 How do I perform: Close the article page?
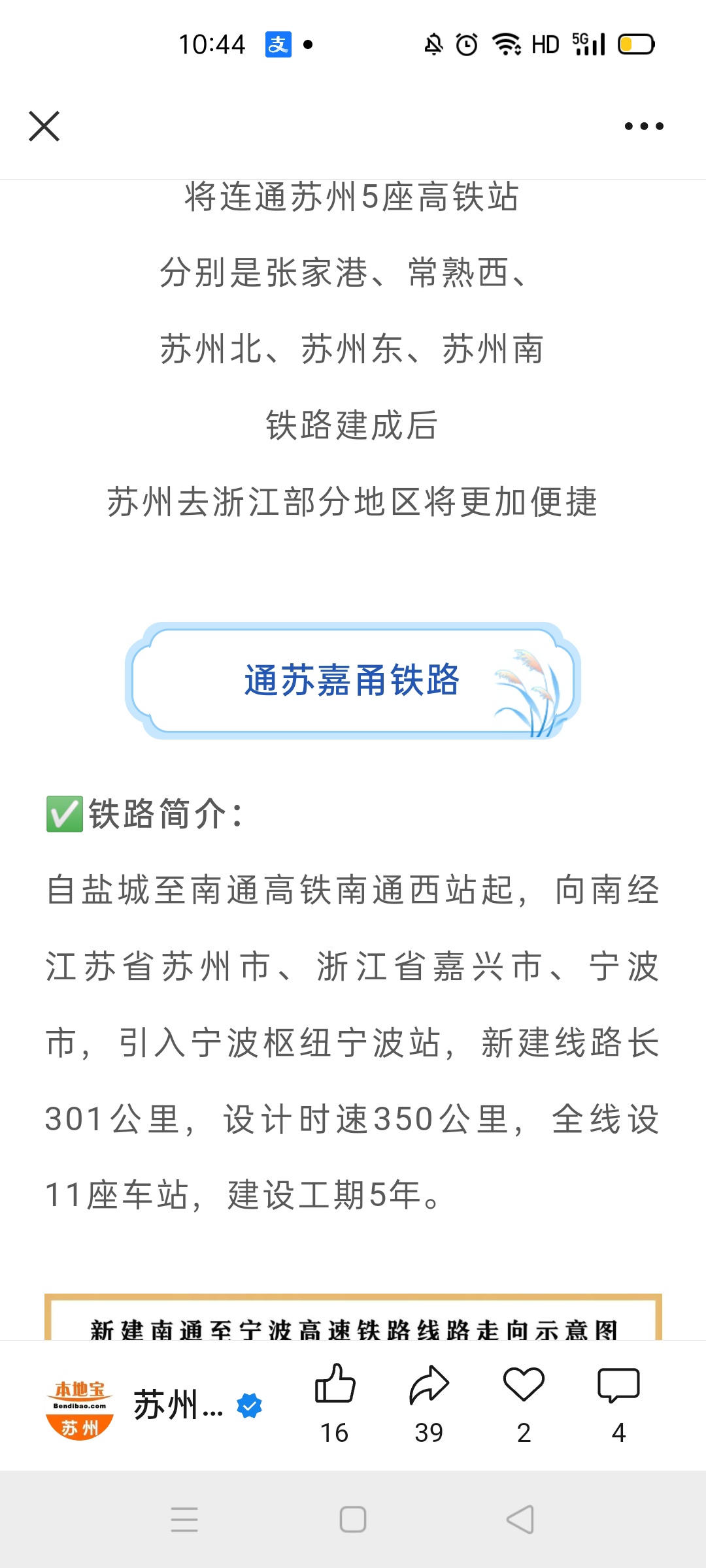pos(44,126)
